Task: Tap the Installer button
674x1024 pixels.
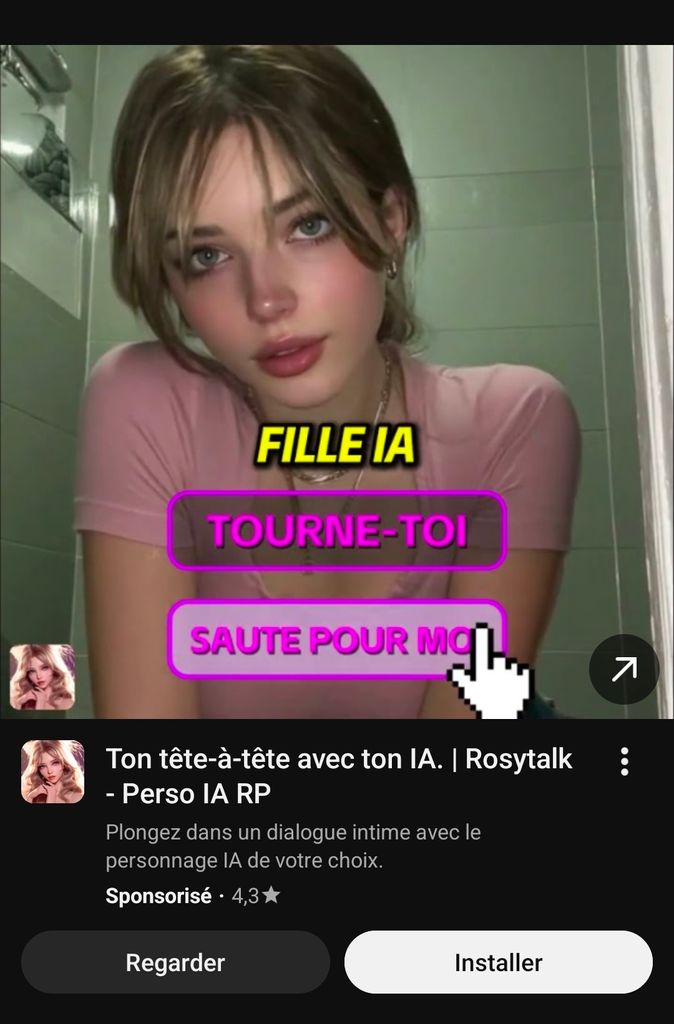Action: tap(498, 962)
